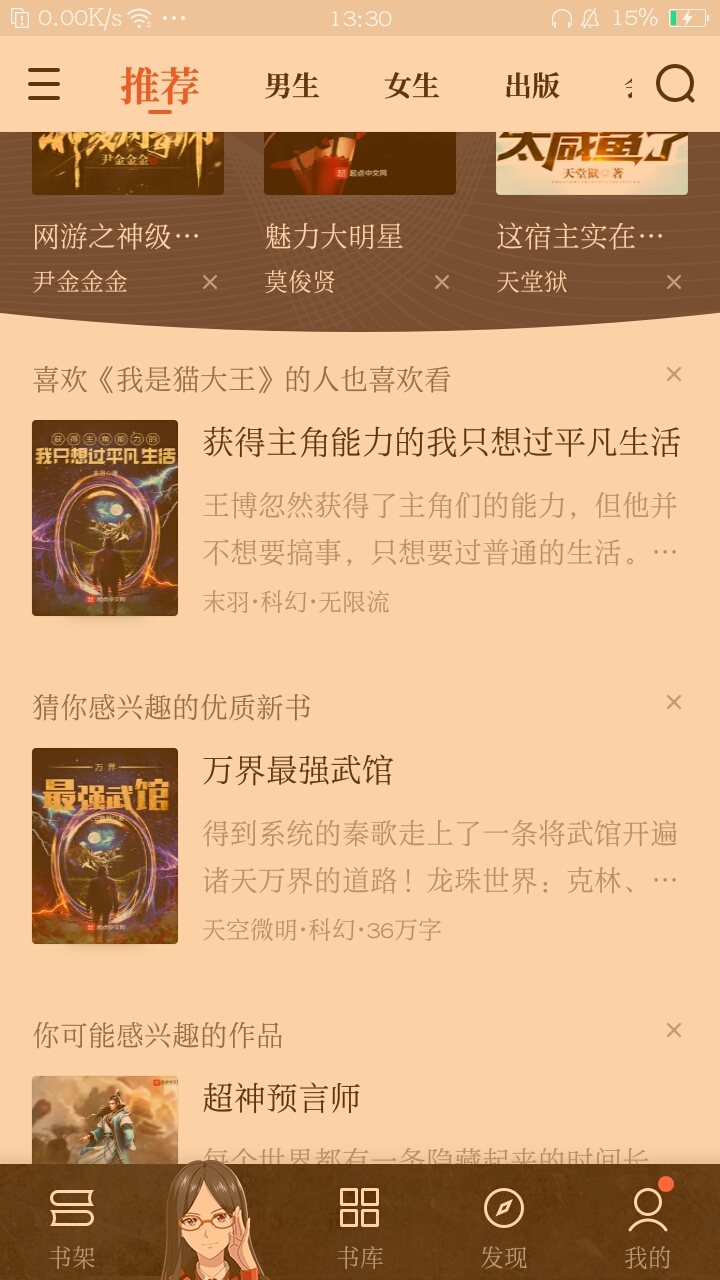Close the 你可能感兴趣的作品 section
Image resolution: width=720 pixels, height=1280 pixels.
[x=674, y=1030]
